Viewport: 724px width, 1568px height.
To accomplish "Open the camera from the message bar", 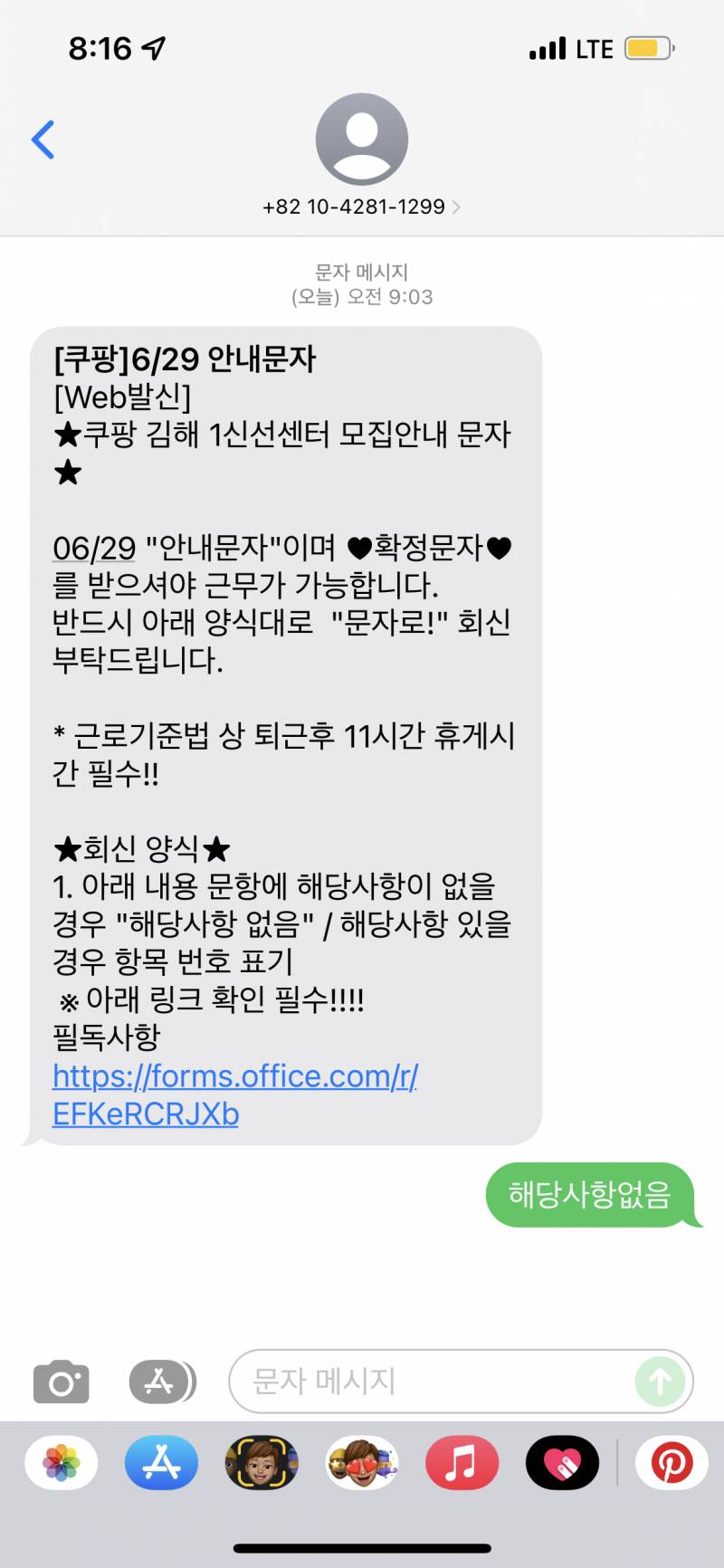I will pos(60,1382).
